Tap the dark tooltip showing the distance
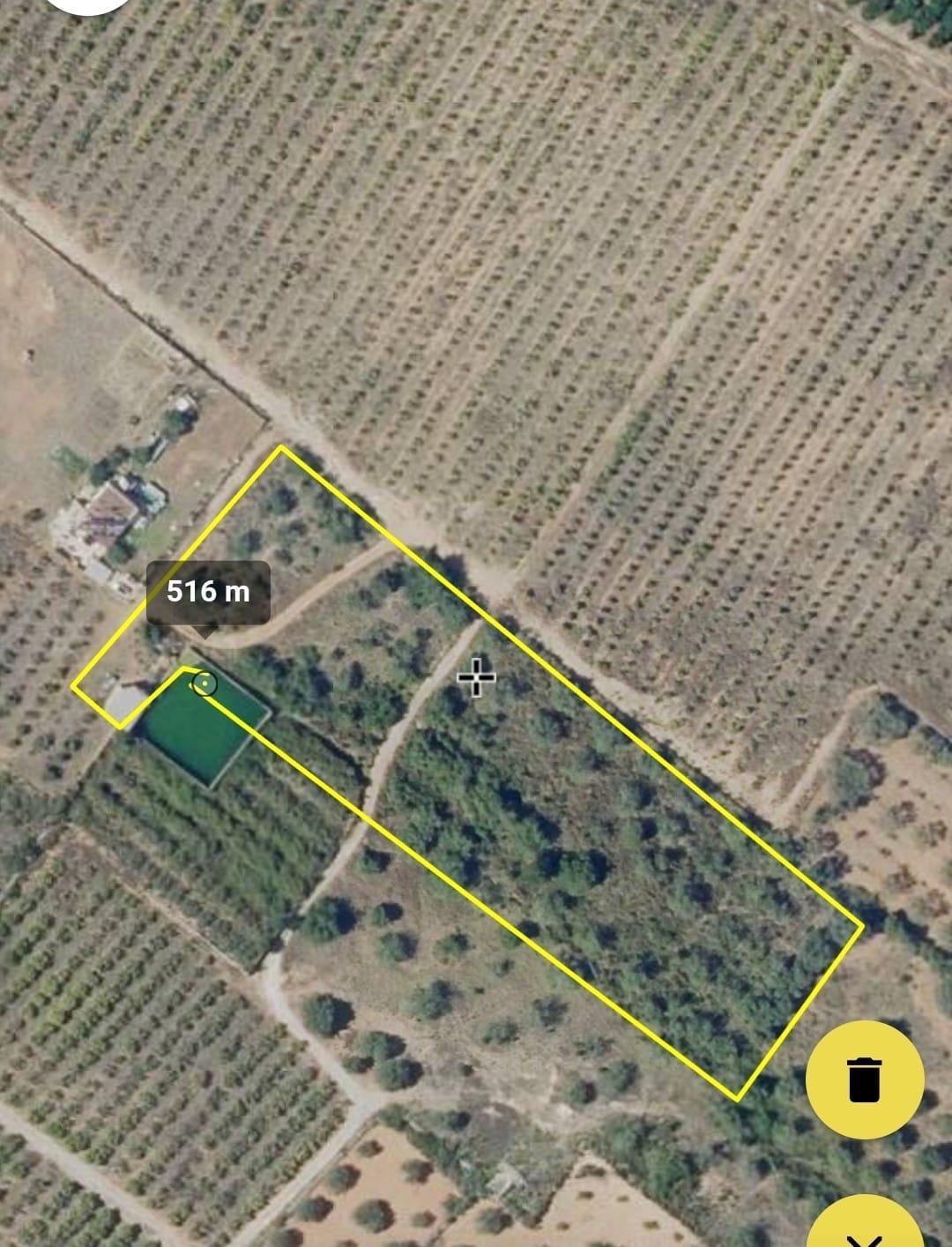Image resolution: width=952 pixels, height=1247 pixels. [x=210, y=591]
